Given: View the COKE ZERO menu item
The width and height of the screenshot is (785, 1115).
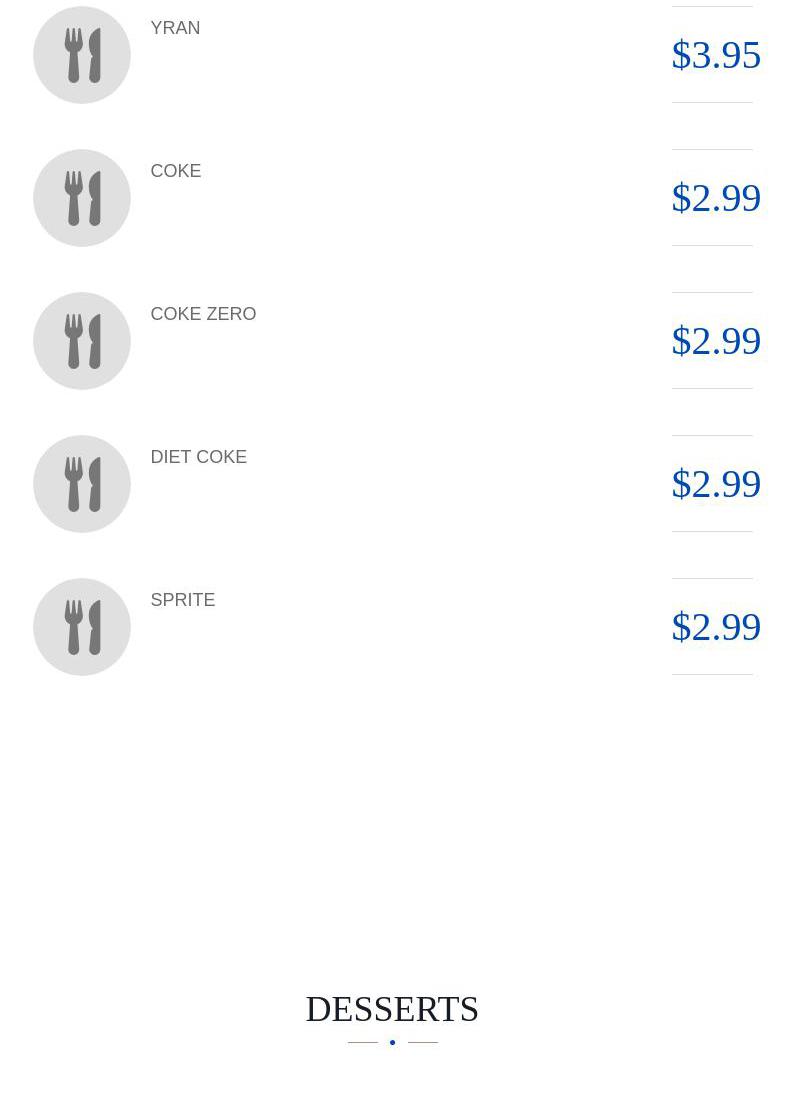Looking at the screenshot, I should coord(203,315).
